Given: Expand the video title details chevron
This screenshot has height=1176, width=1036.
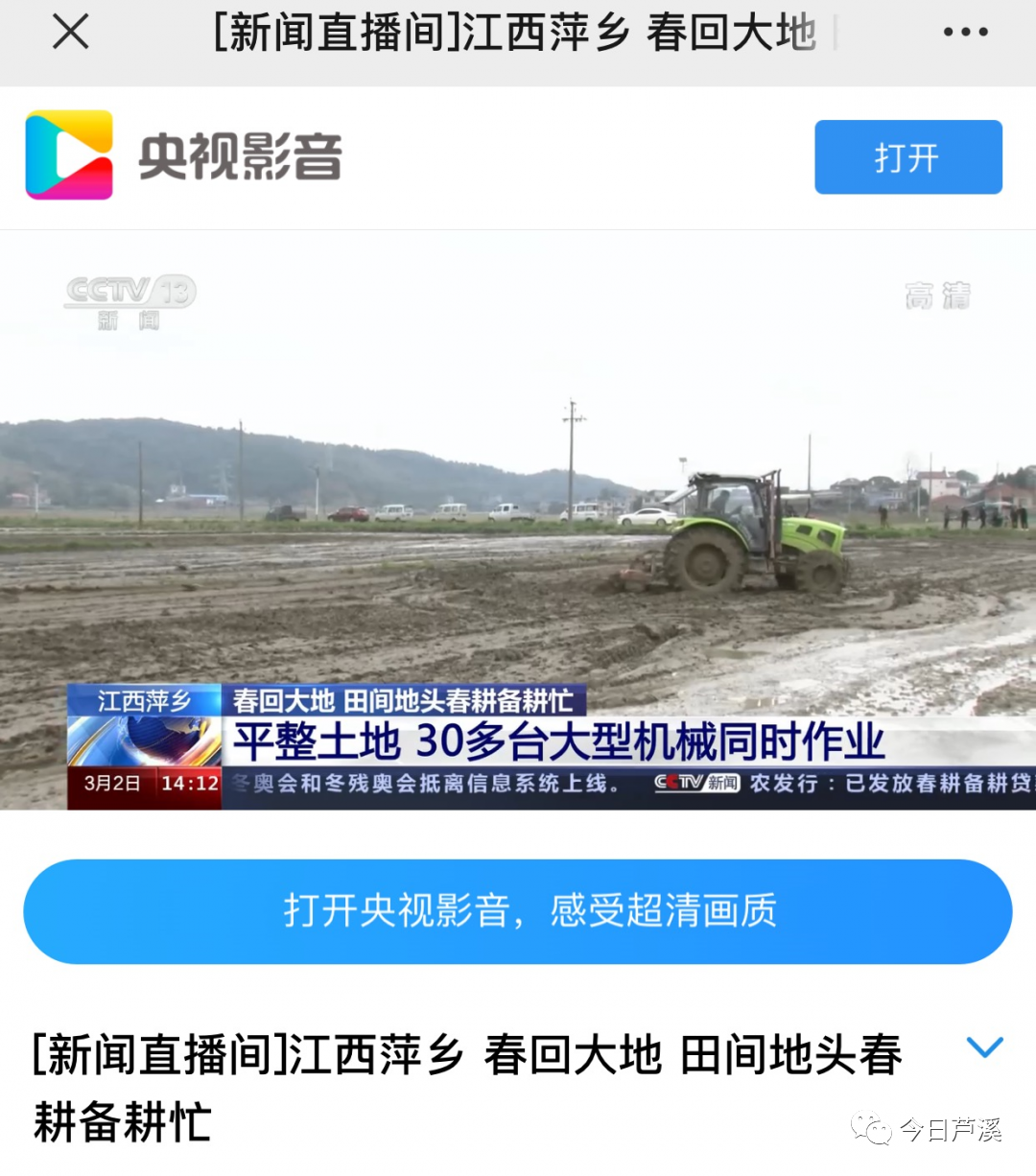Looking at the screenshot, I should (984, 1047).
